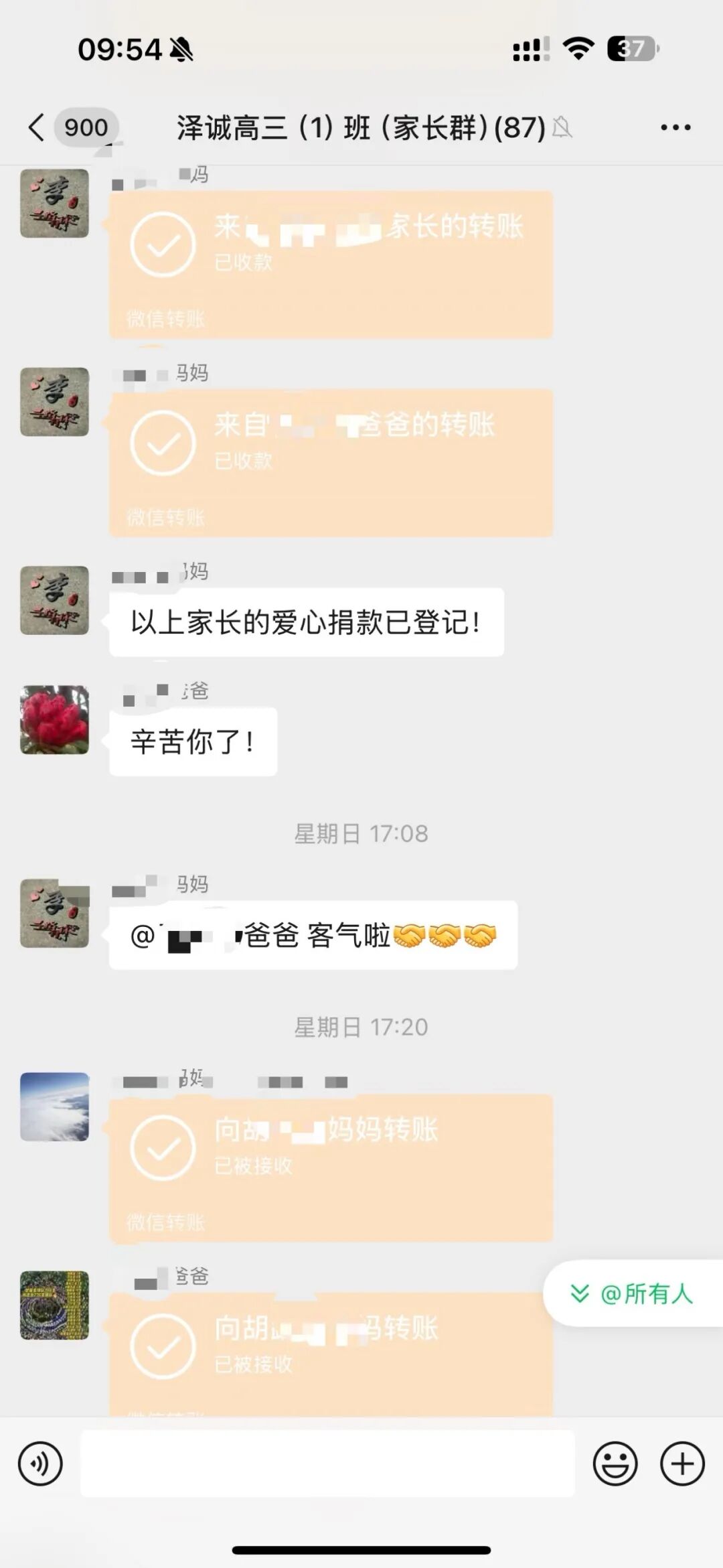This screenshot has width=723, height=1568.
Task: Open the 向…妈妈转账 transfer card
Action: point(331,1167)
